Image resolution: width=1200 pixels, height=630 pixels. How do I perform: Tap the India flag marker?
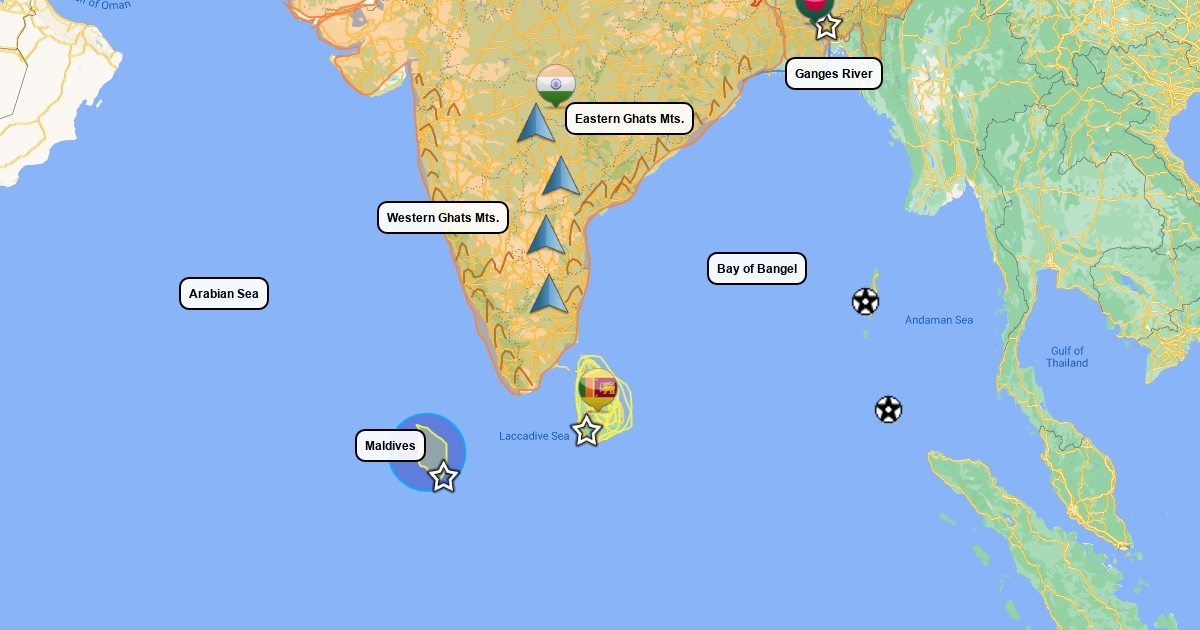pos(556,85)
